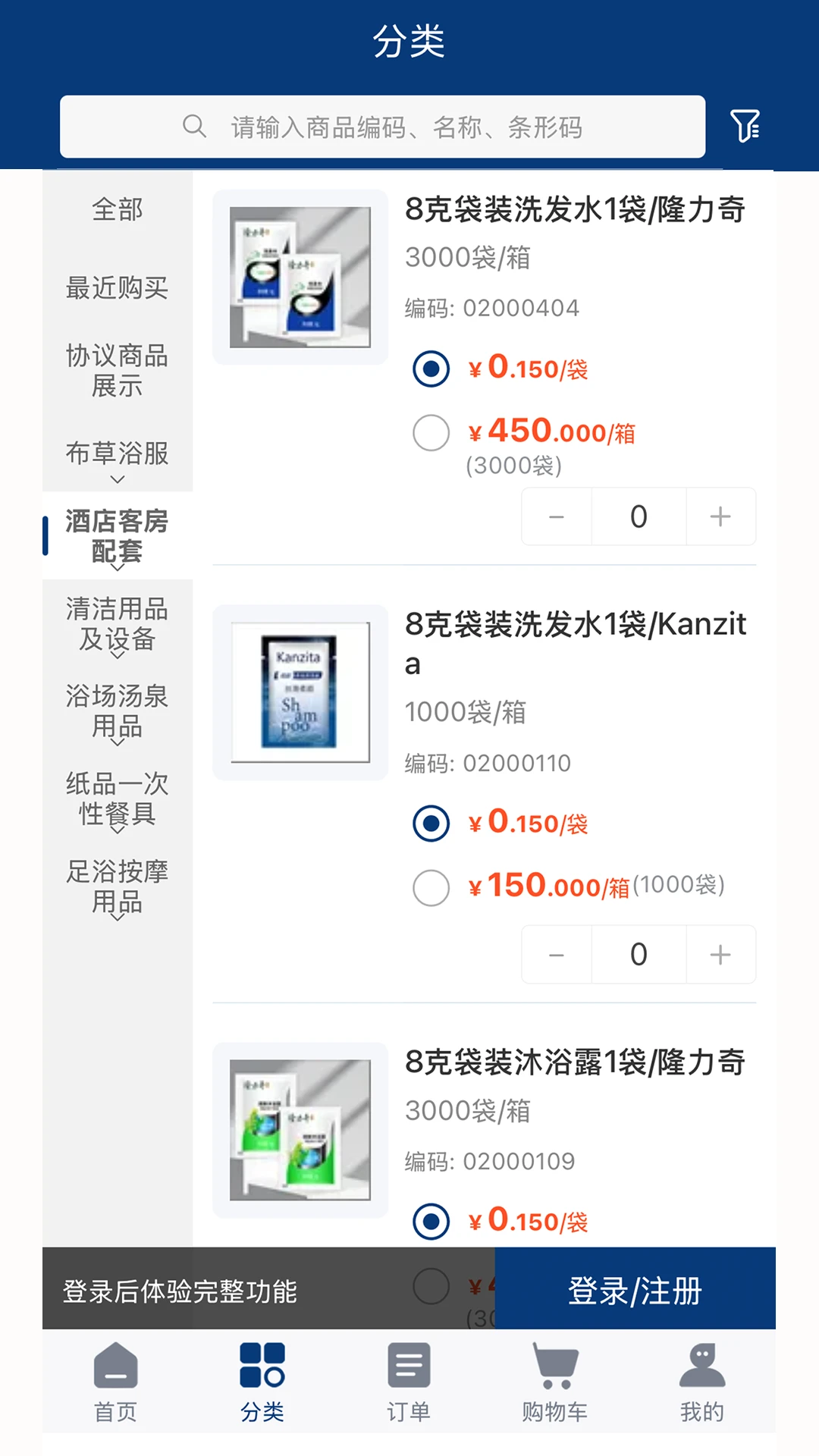Select ¥150.000/箱 option for Kanzita洗发水
The width and height of the screenshot is (819, 1456).
point(431,887)
